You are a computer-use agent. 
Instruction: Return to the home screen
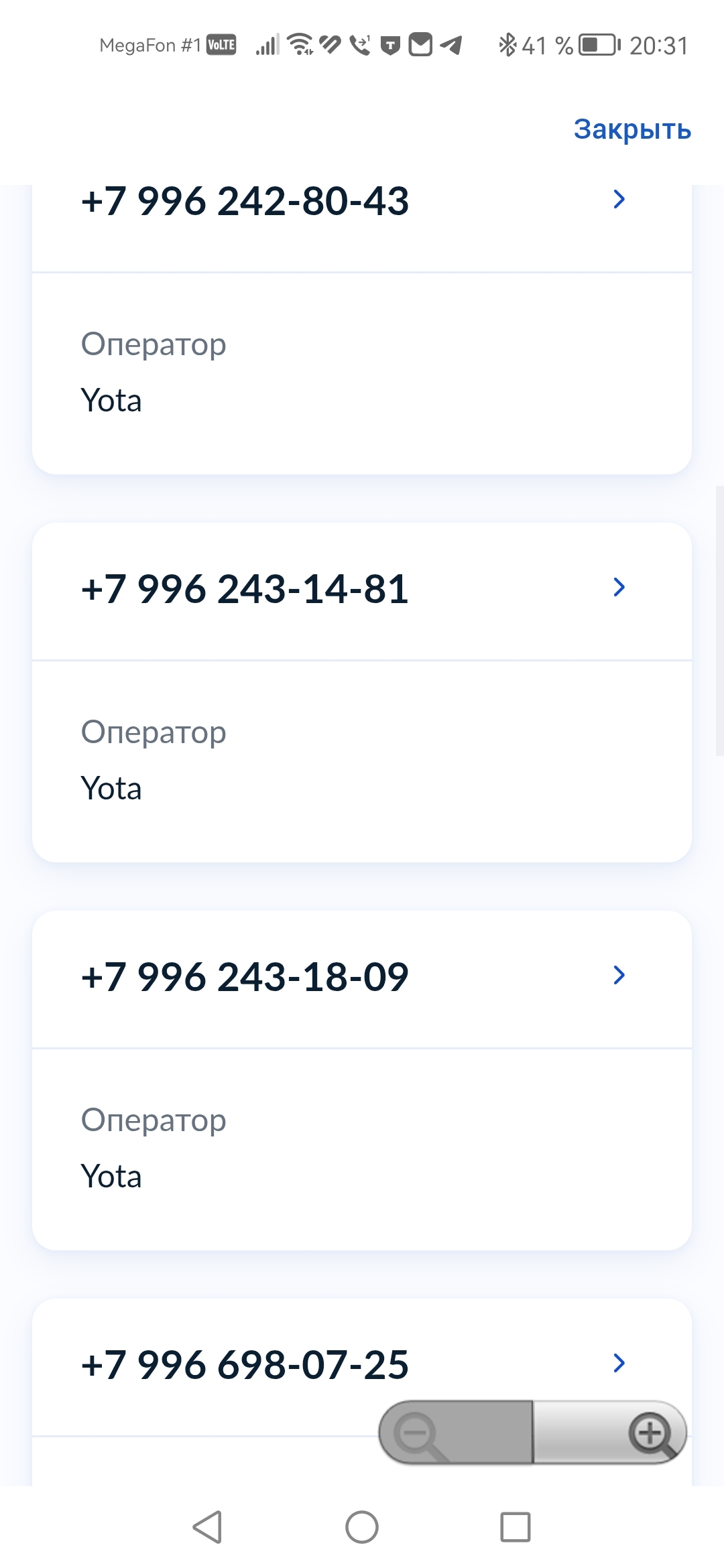(362, 1527)
